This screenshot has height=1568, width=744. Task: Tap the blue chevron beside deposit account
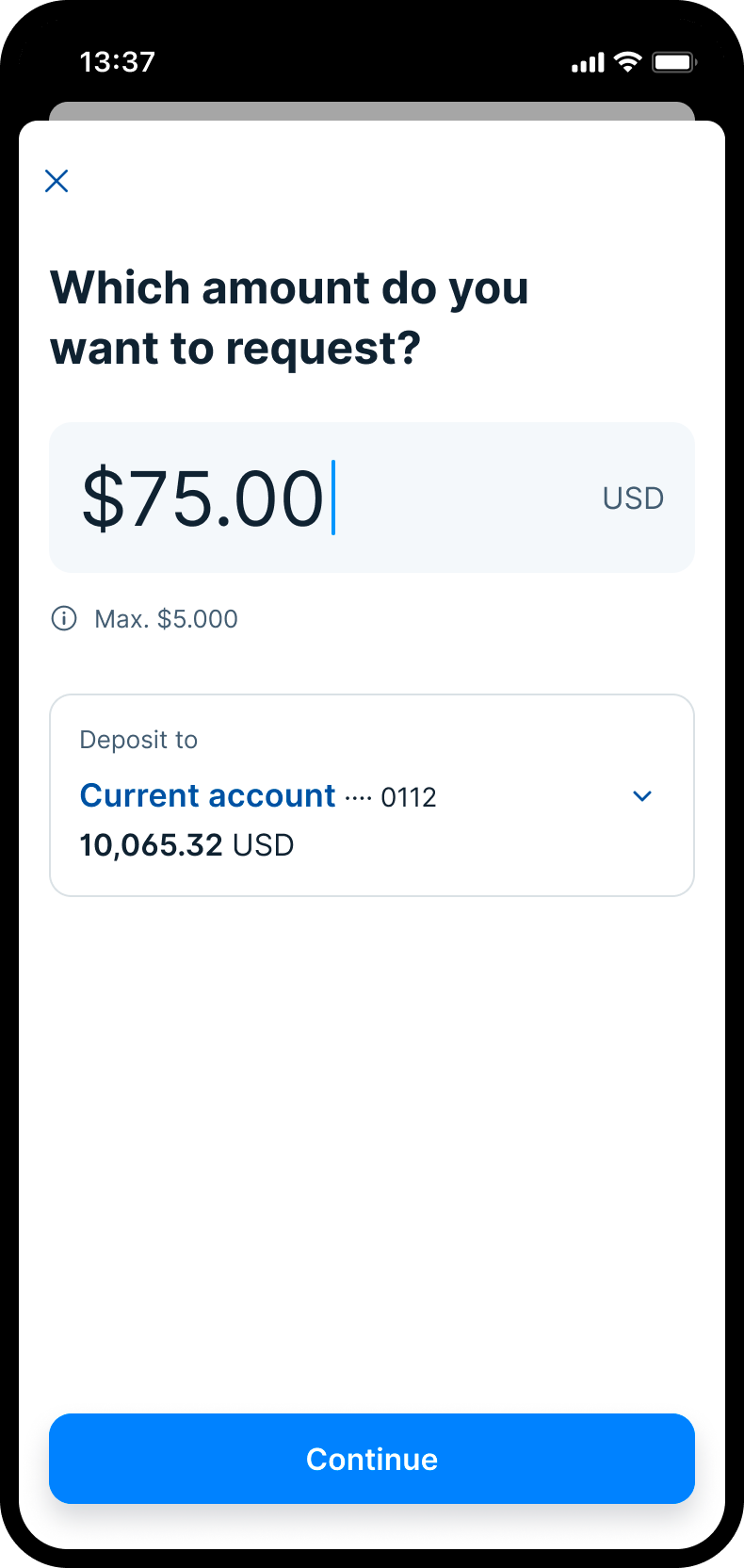coord(641,796)
